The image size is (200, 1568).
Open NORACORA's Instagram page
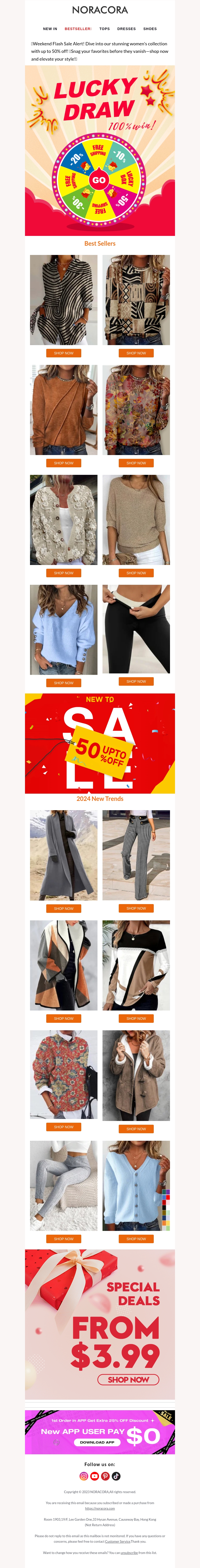coord(84,1476)
